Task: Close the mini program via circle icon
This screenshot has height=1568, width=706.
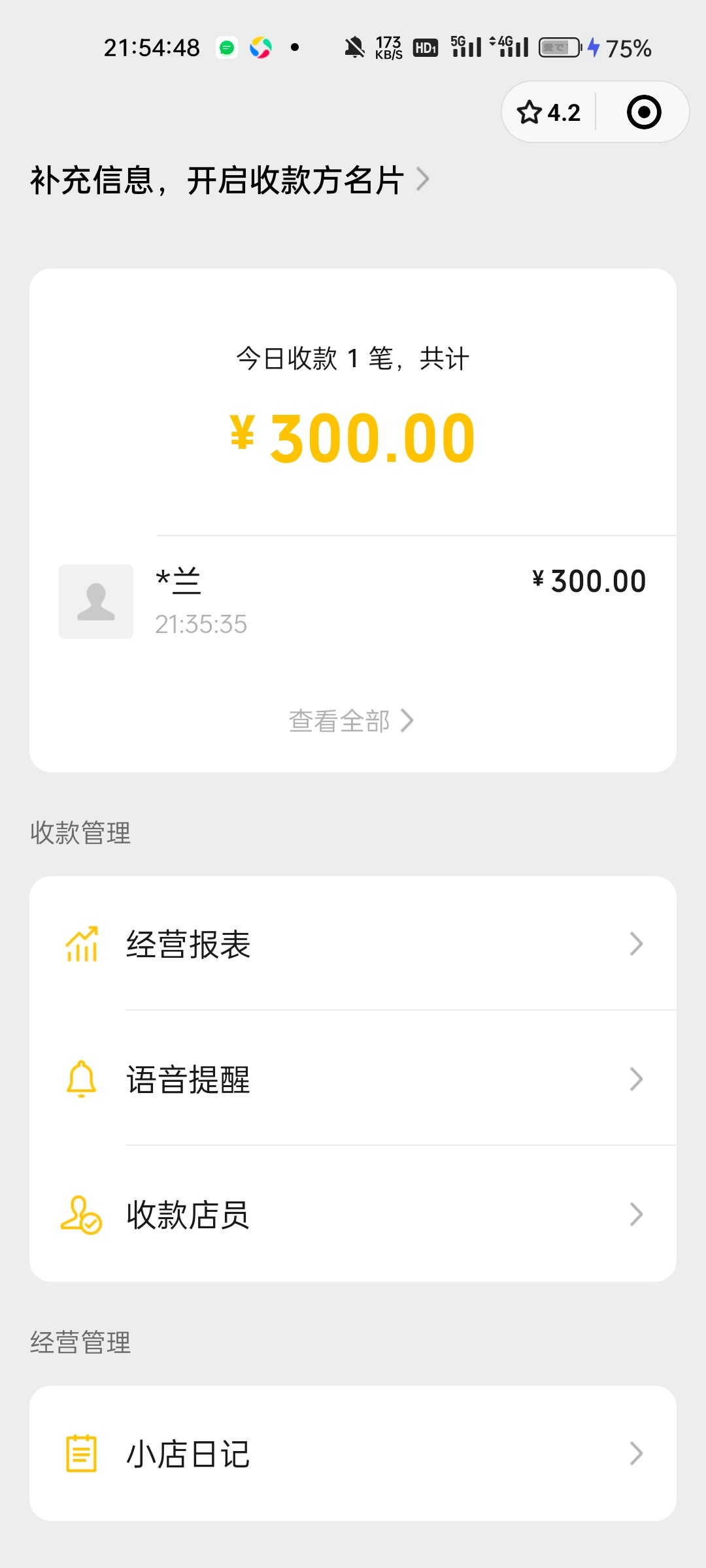Action: coord(644,112)
